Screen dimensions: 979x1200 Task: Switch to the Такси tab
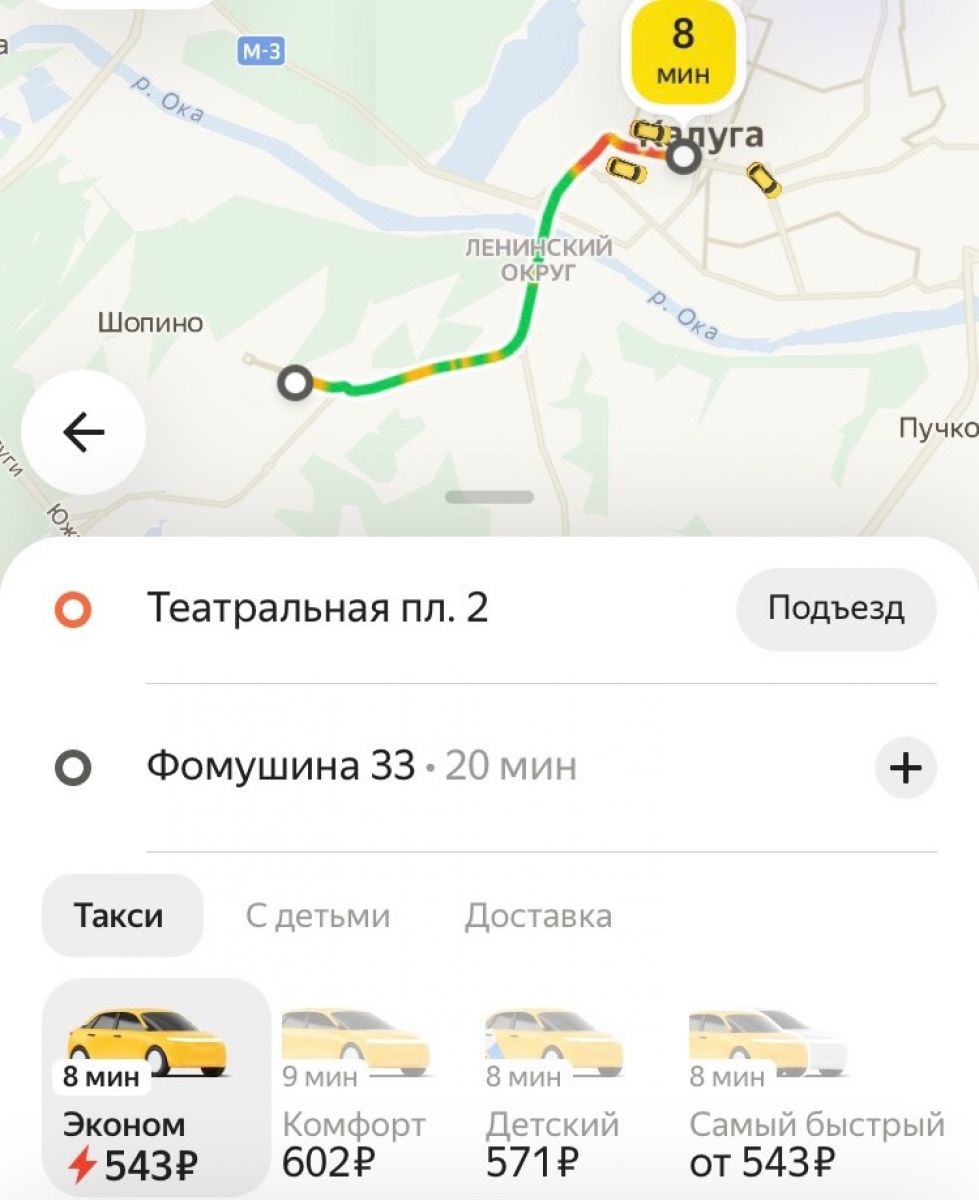pyautogui.click(x=120, y=916)
